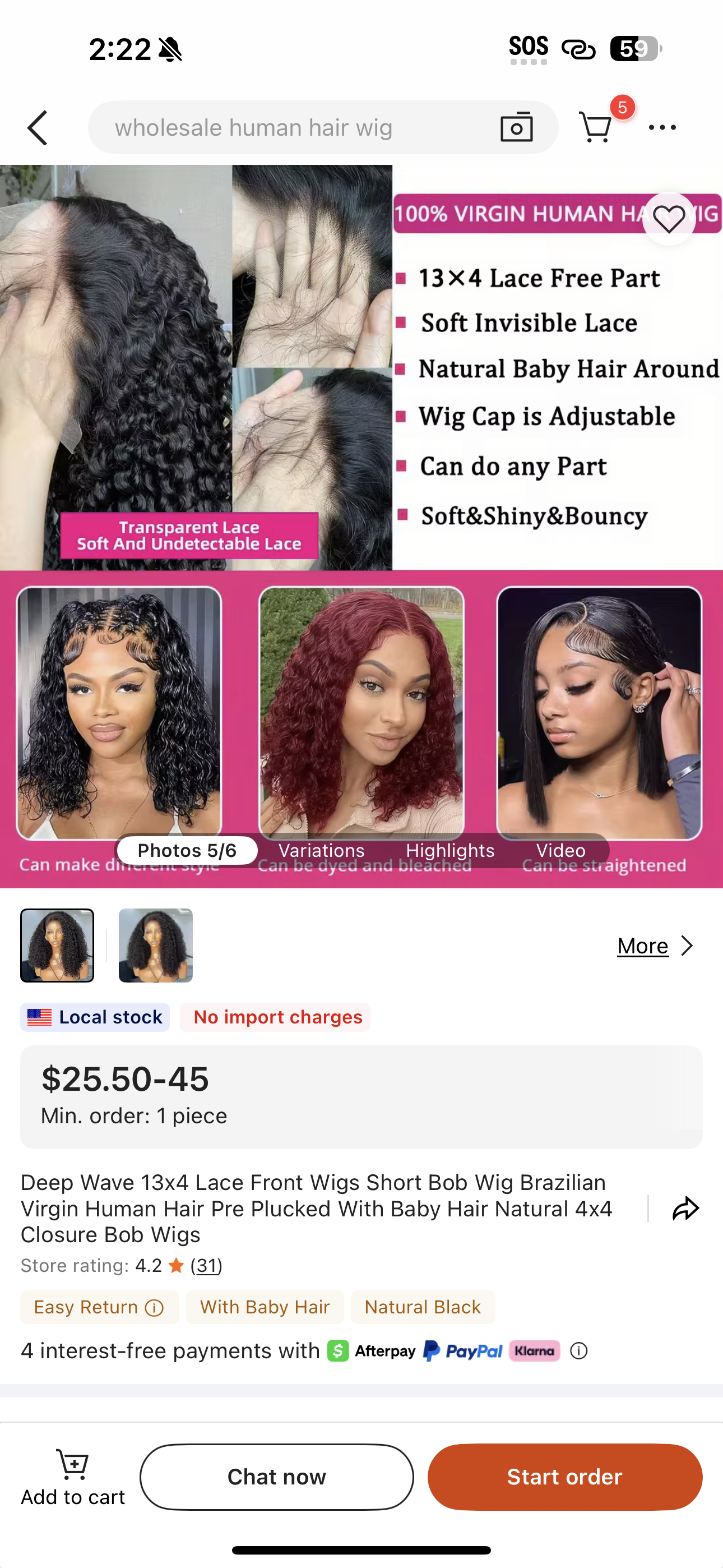Viewport: 723px width, 1568px height.
Task: Chat now with the seller
Action: pyautogui.click(x=277, y=1477)
